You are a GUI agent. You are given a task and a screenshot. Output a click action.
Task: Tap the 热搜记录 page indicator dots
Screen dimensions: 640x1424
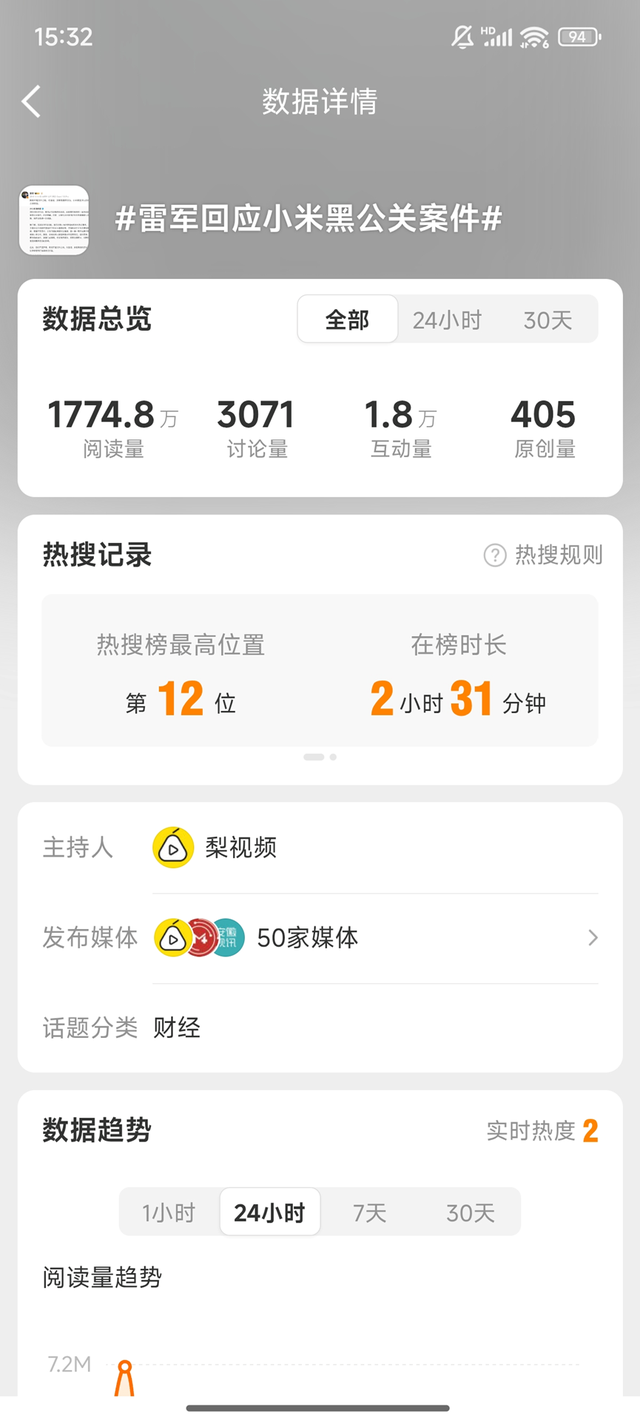[x=320, y=757]
